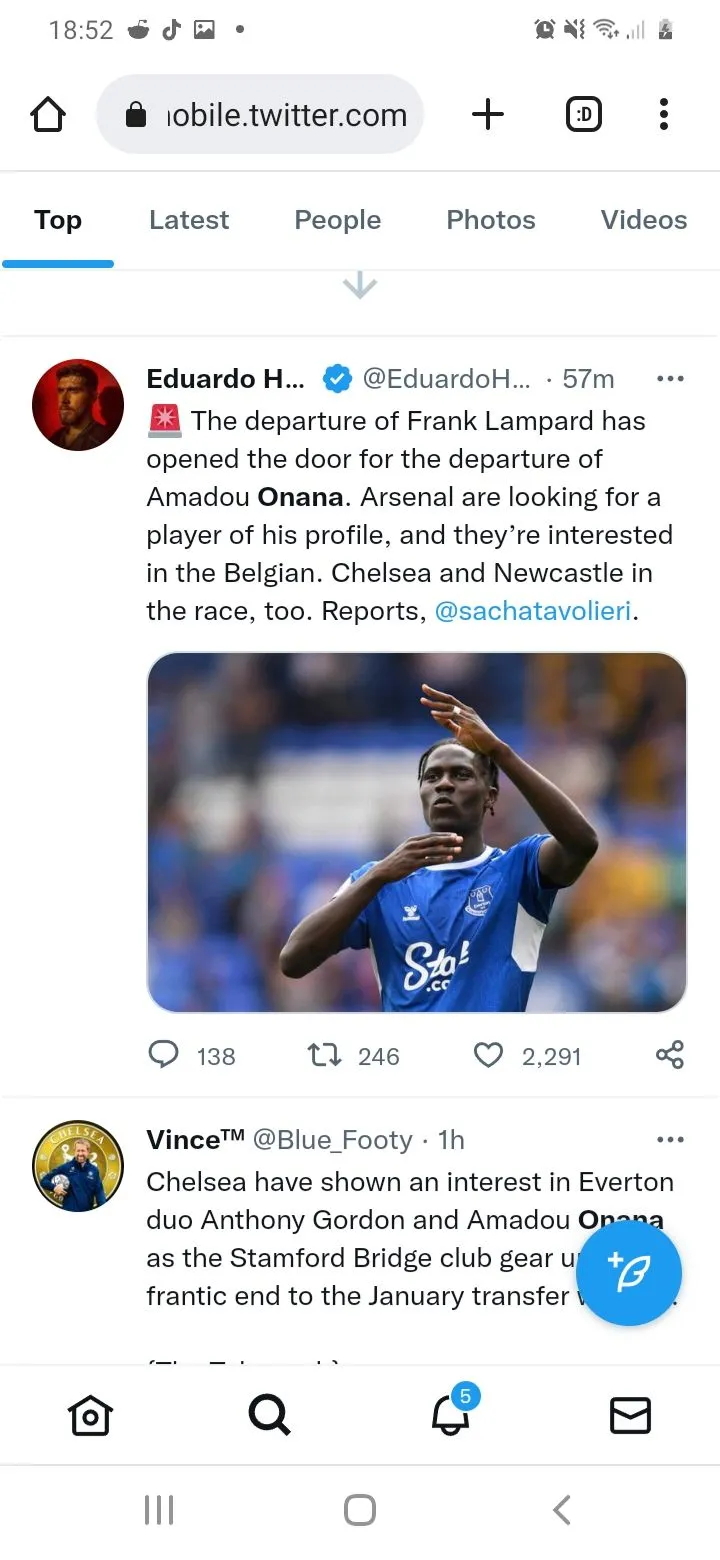Retweet Eduardo's tweet about Onana

(324, 1055)
